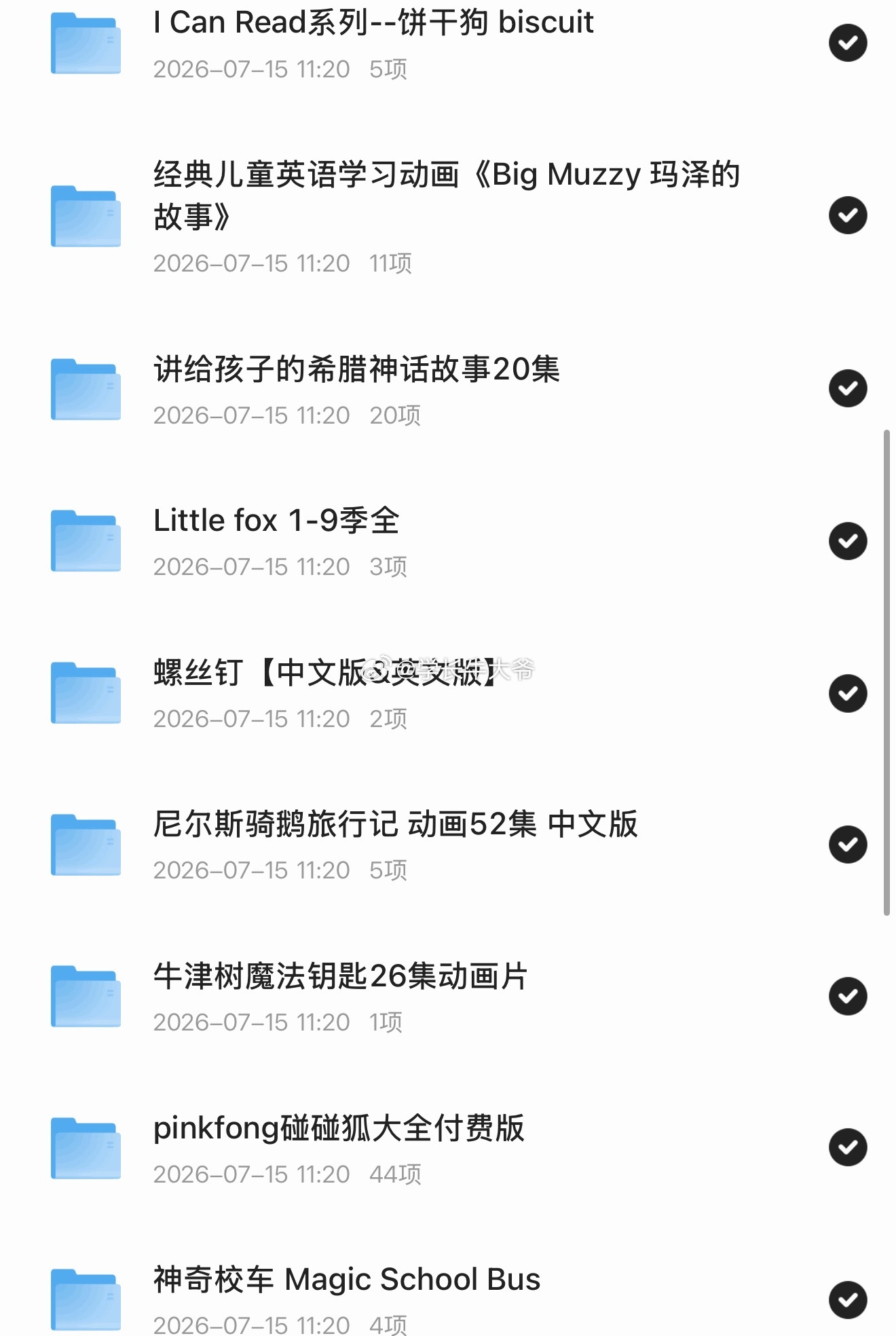Uncheck the Magic School Bus folder
The width and height of the screenshot is (896, 1336).
click(x=848, y=1299)
